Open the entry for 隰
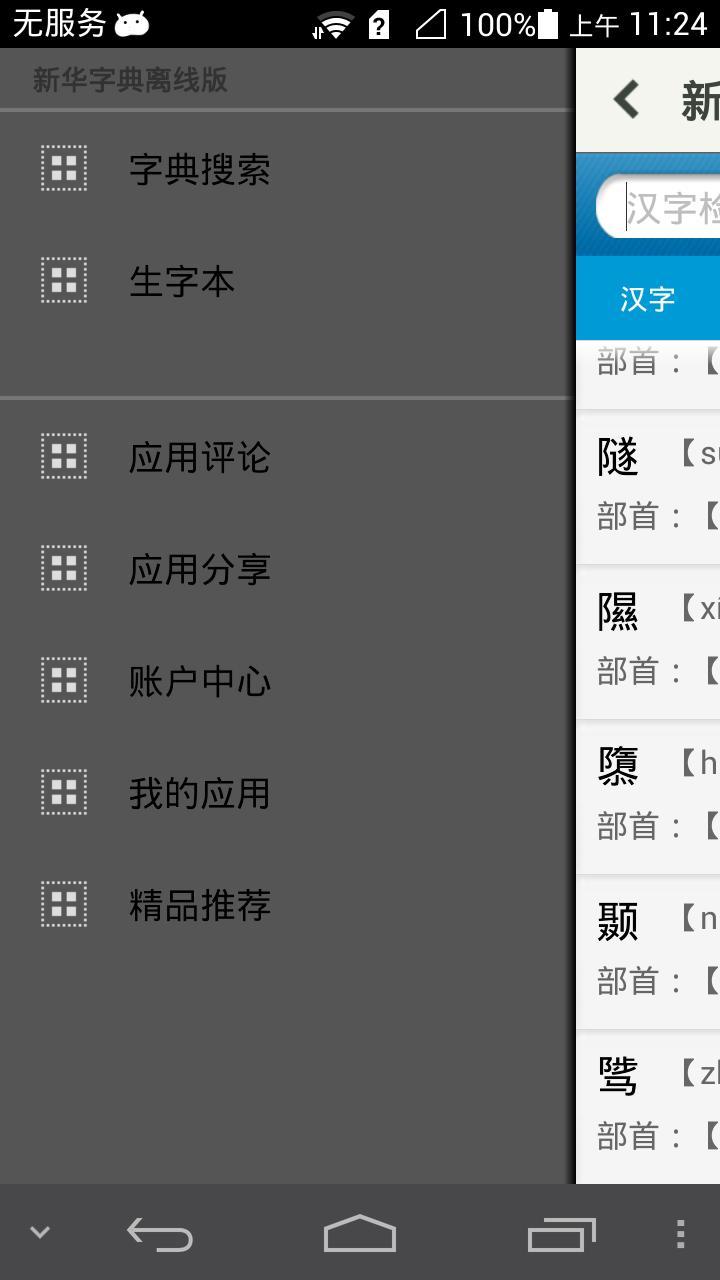 [650, 640]
